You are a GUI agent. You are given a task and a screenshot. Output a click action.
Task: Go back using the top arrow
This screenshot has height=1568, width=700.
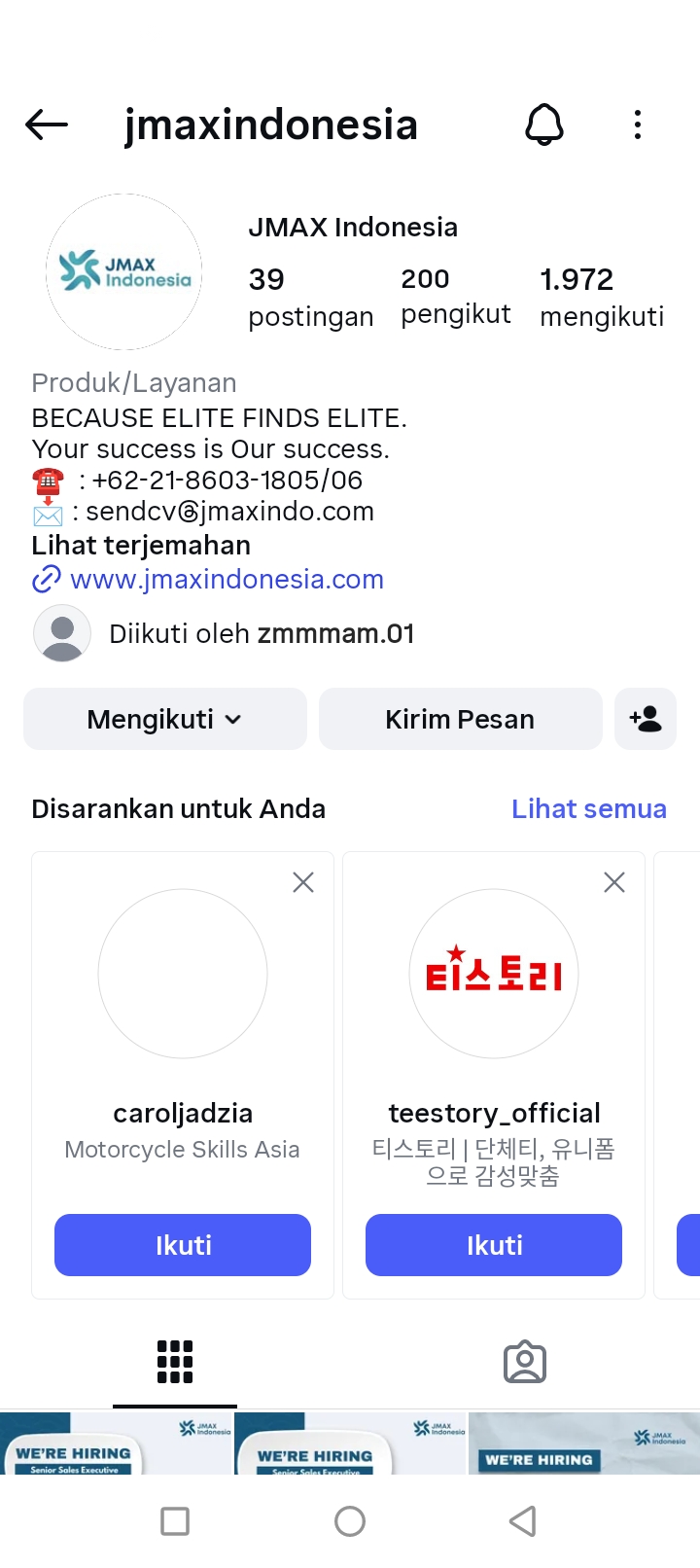(x=47, y=125)
